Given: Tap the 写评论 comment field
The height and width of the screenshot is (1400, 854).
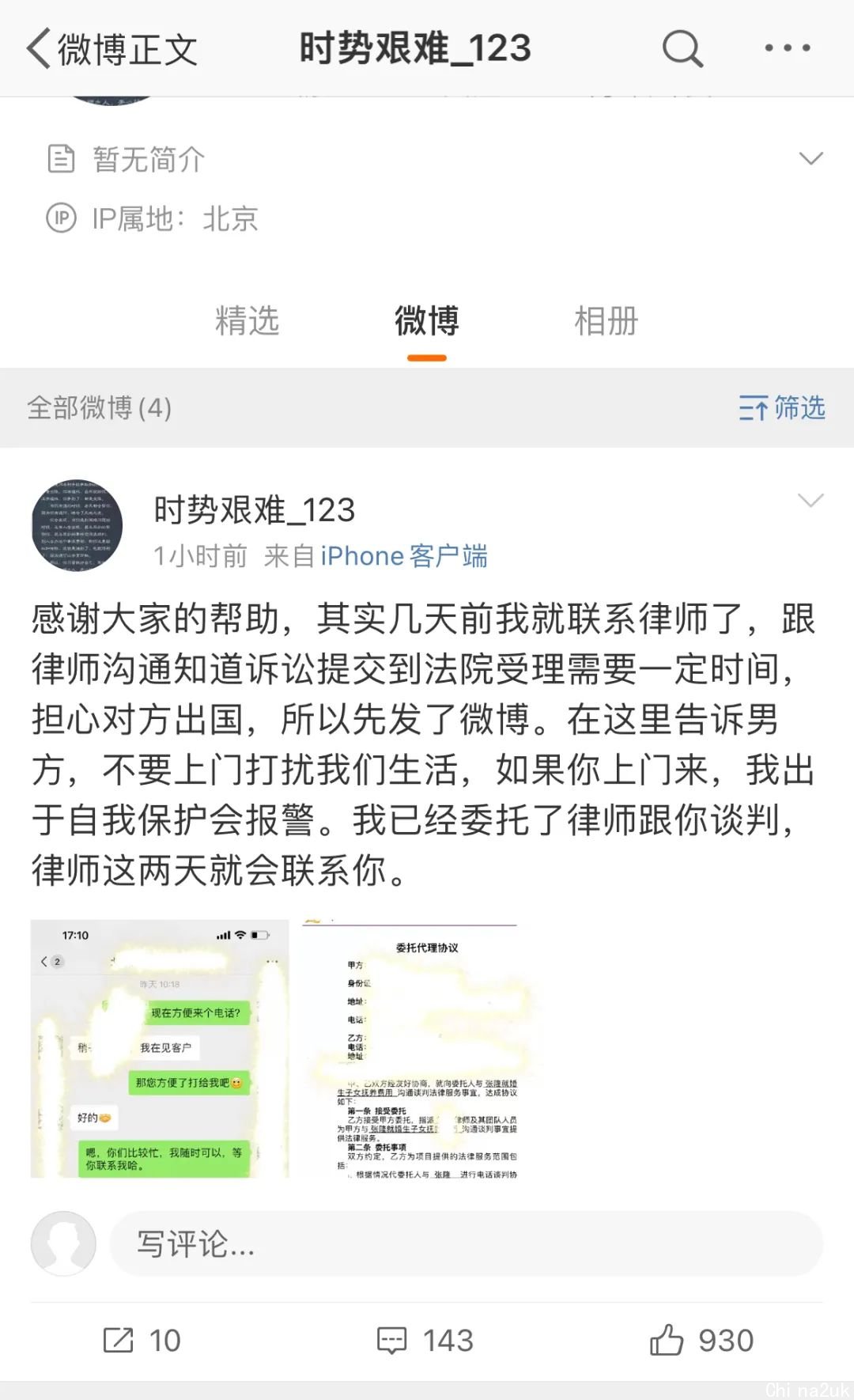Looking at the screenshot, I should [x=465, y=1243].
